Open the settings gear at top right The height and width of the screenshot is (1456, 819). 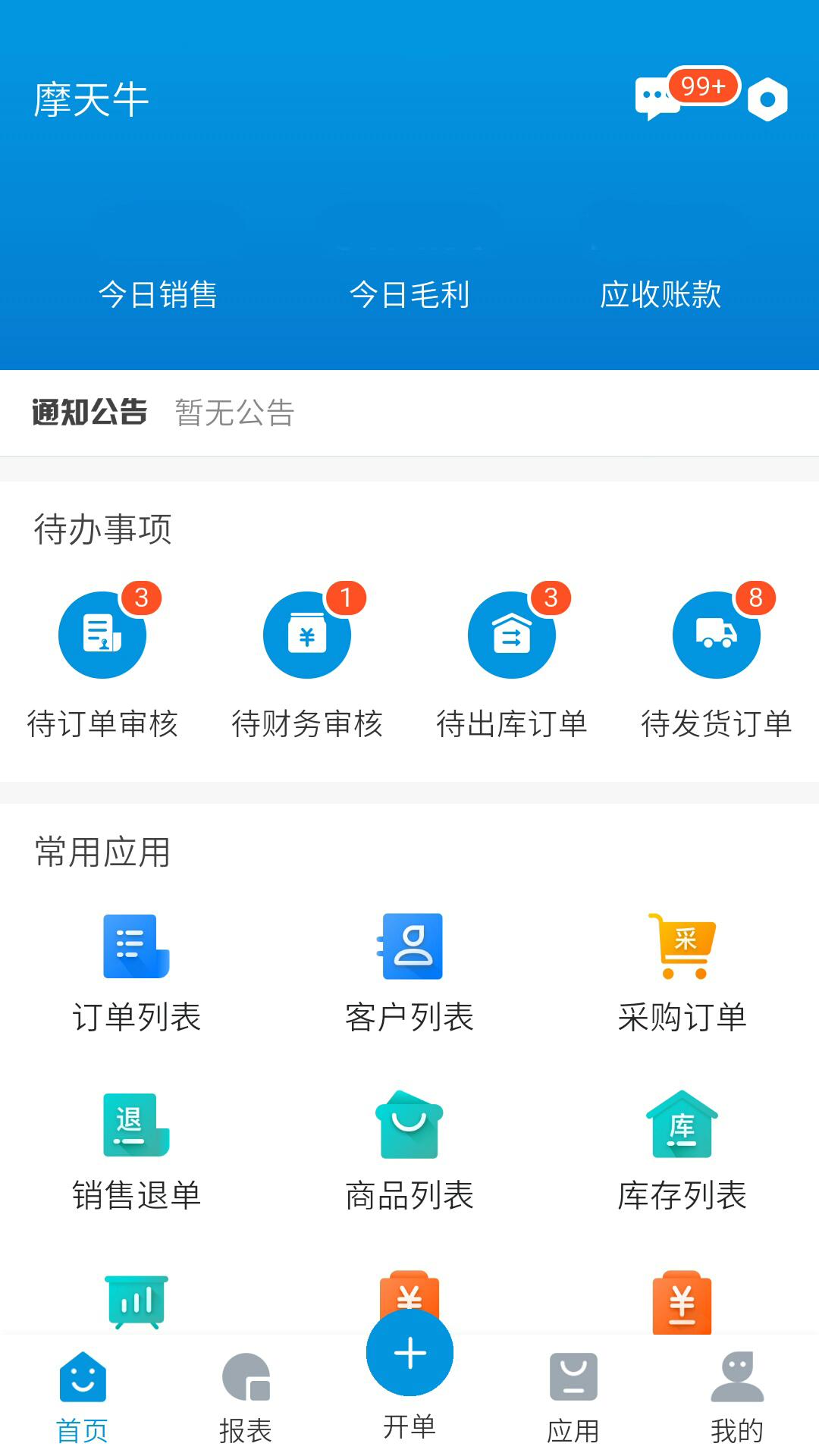pos(768,97)
